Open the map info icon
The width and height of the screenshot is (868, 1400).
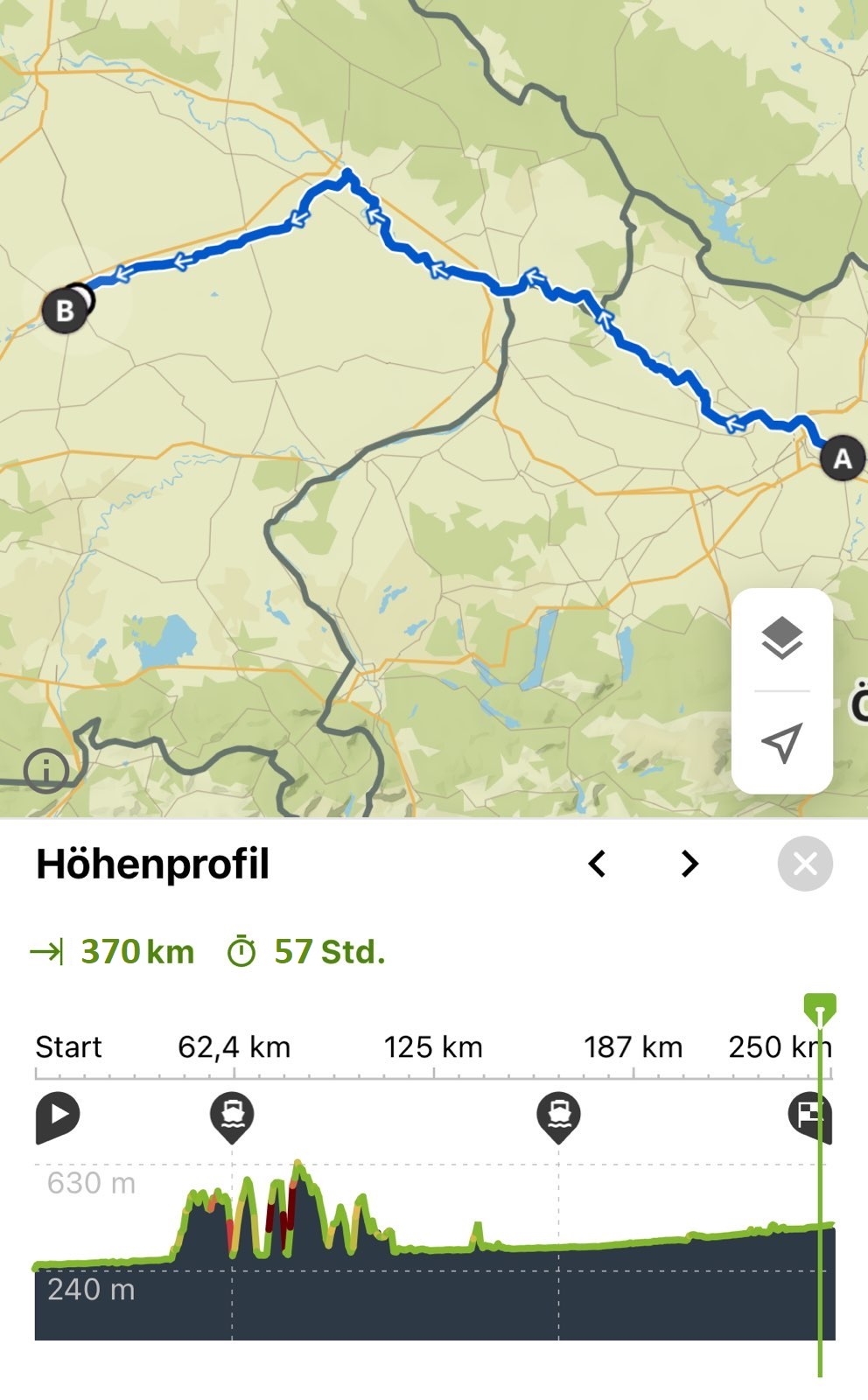tap(46, 772)
